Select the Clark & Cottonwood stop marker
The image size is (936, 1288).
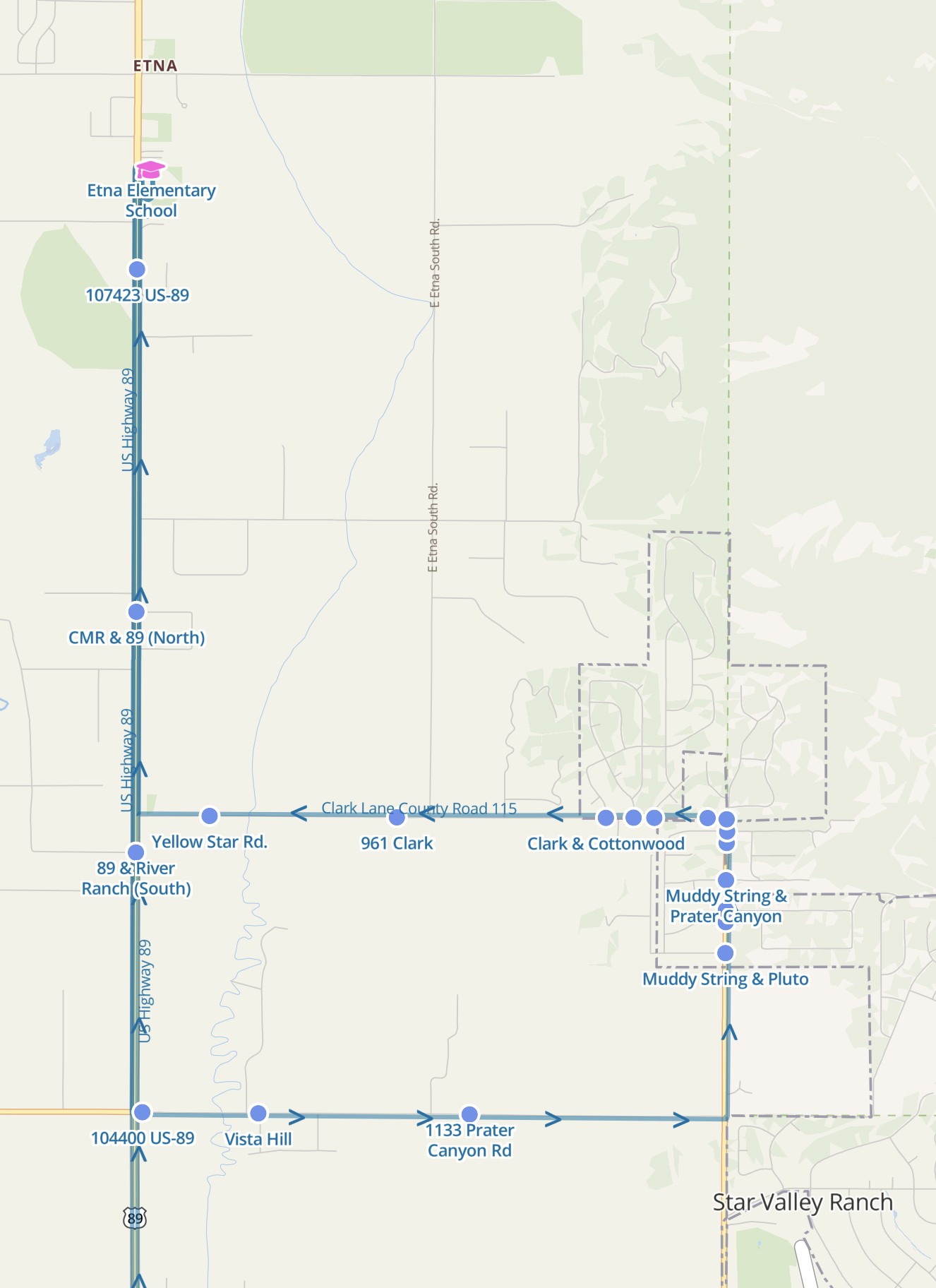pyautogui.click(x=606, y=818)
